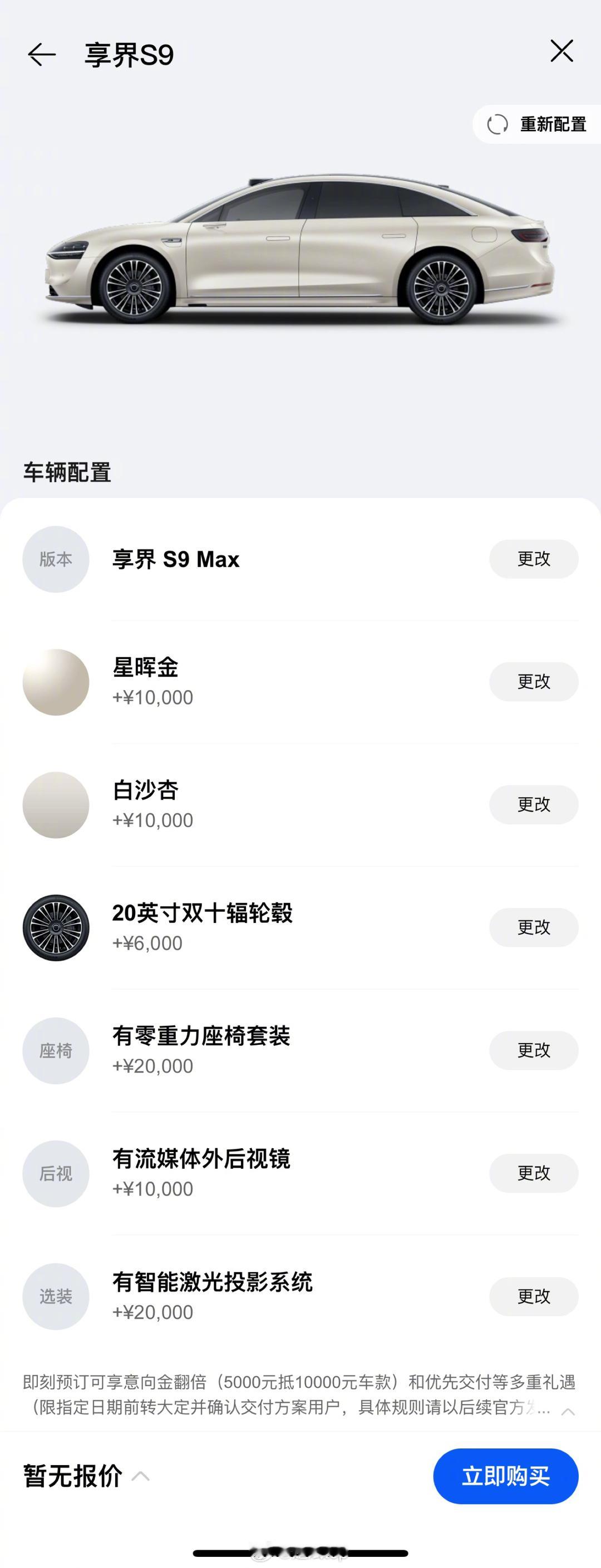Change the 有流媒体外后视镜 mirror option
Screen dimensions: 601x1568
(534, 1174)
